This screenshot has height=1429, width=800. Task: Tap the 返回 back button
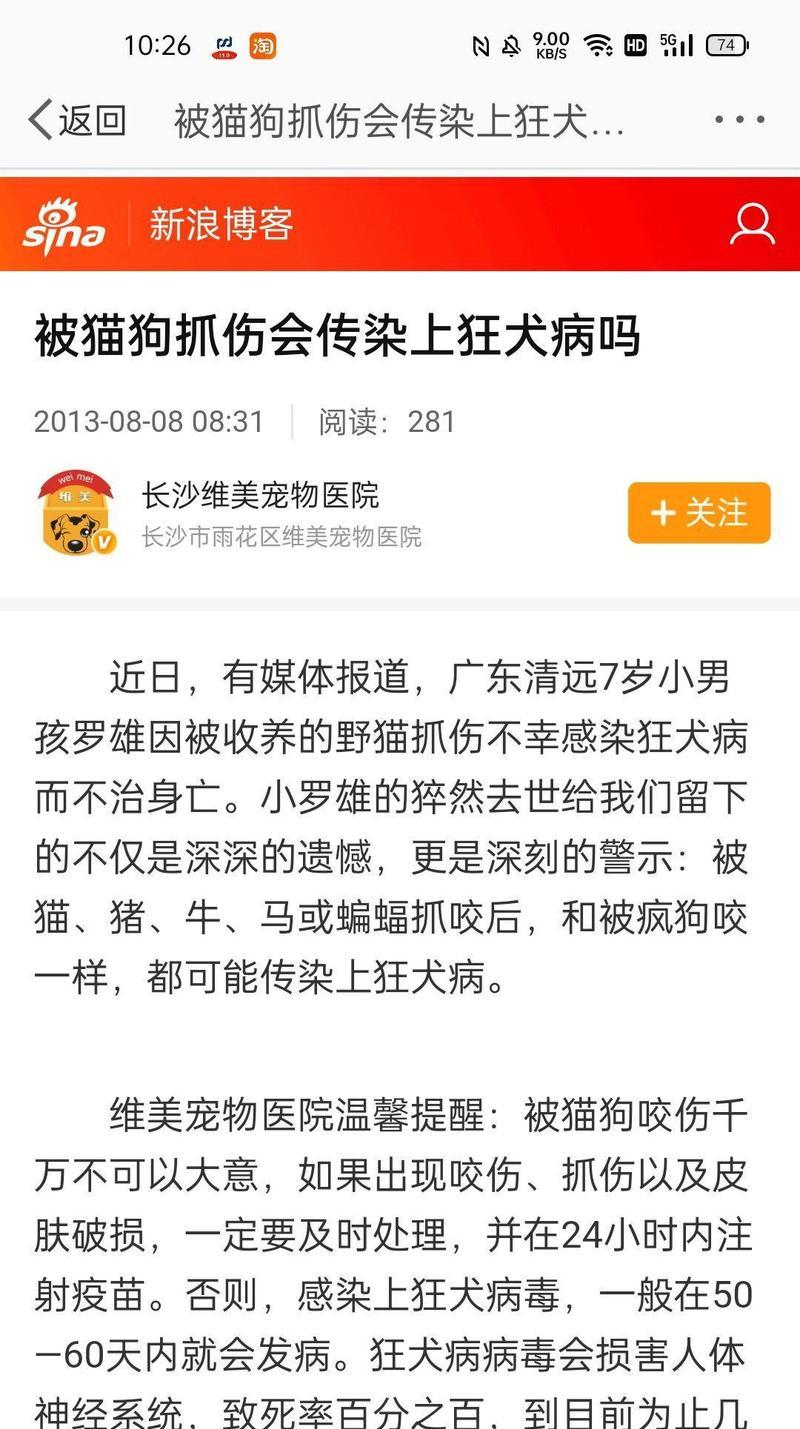point(78,121)
